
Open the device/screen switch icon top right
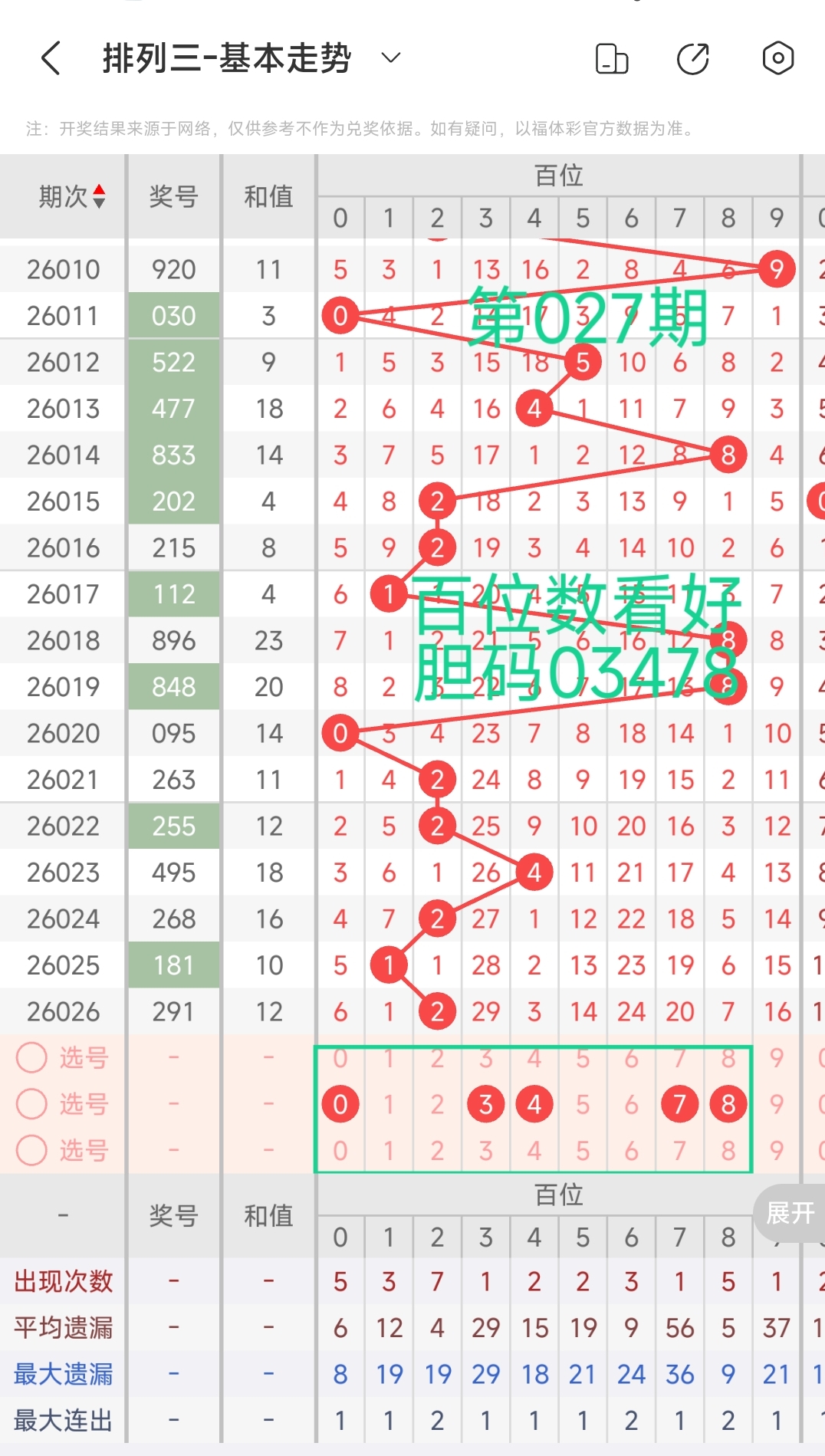coord(611,58)
